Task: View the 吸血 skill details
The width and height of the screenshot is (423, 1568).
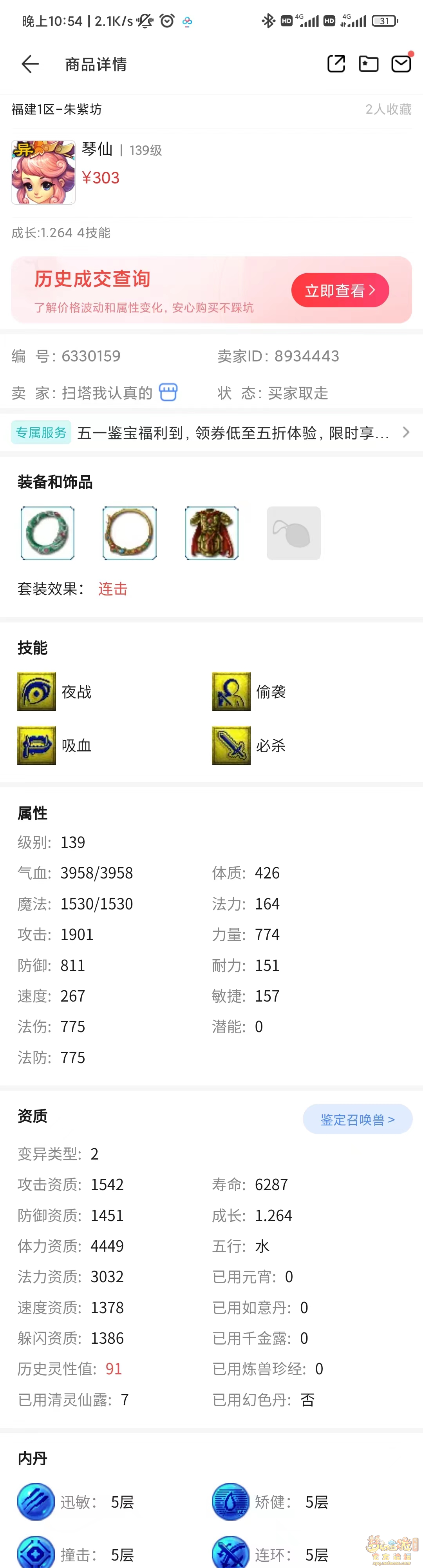Action: [36, 745]
